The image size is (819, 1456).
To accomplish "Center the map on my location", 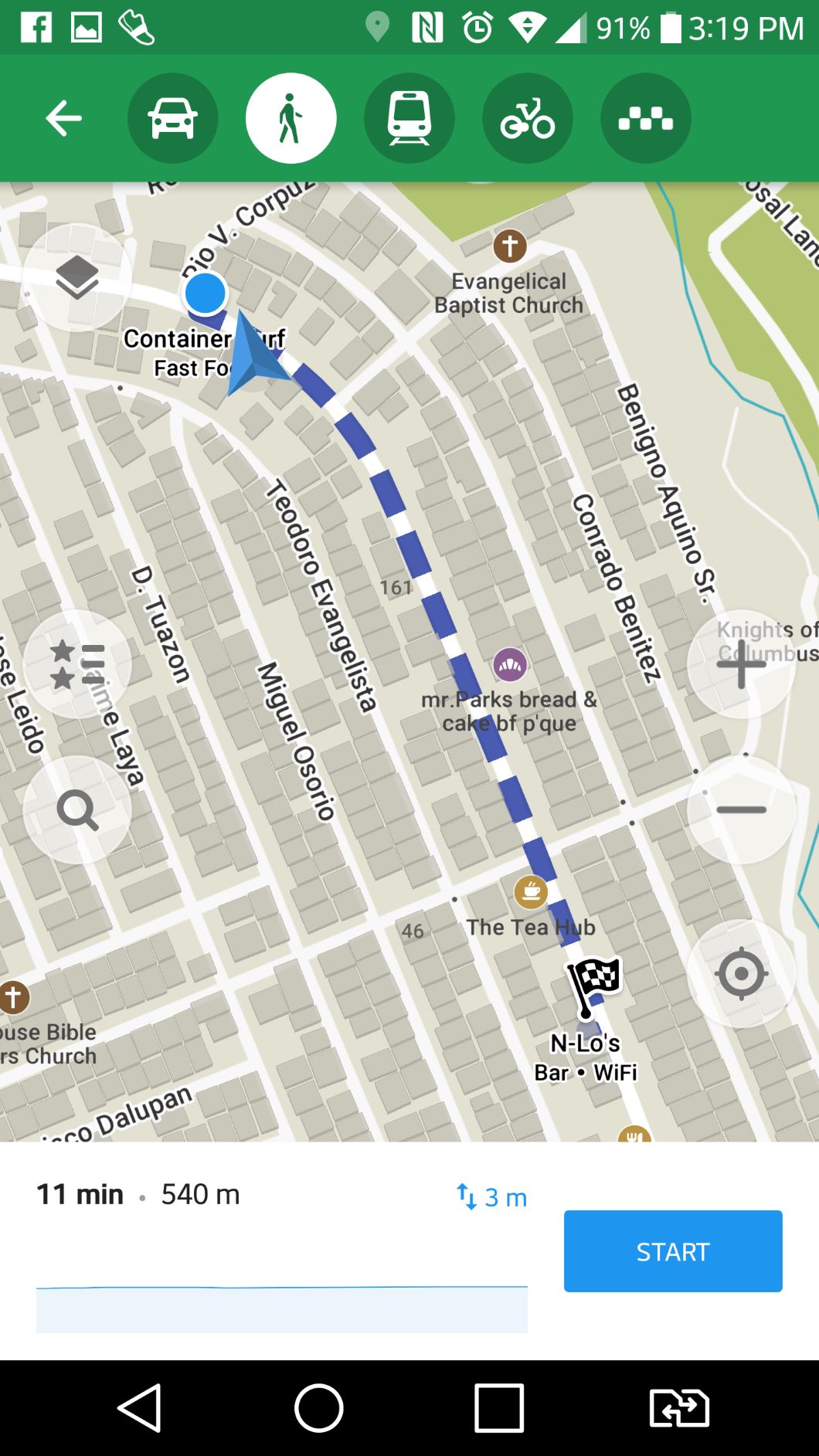I will (741, 973).
